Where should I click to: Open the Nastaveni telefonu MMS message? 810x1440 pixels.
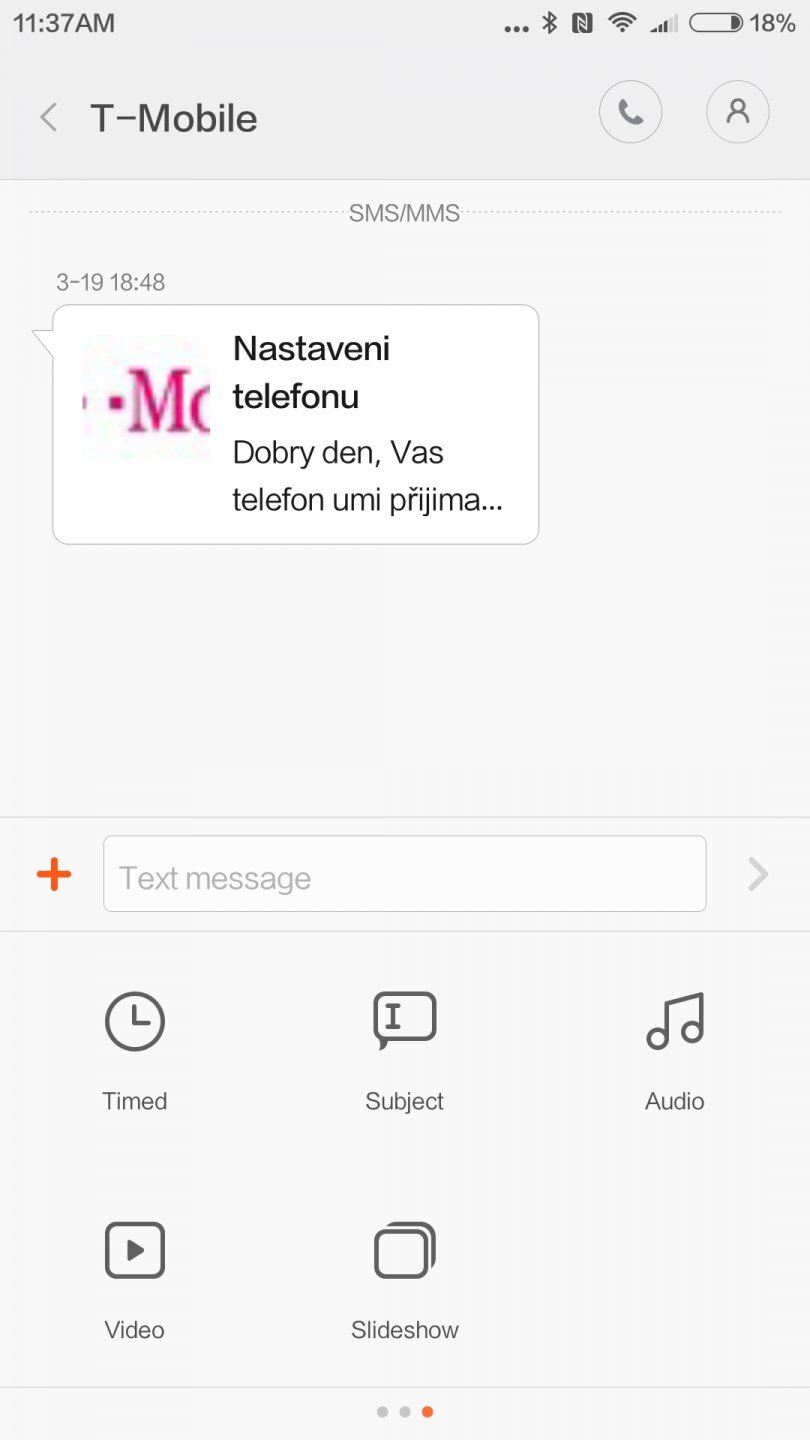[x=295, y=424]
